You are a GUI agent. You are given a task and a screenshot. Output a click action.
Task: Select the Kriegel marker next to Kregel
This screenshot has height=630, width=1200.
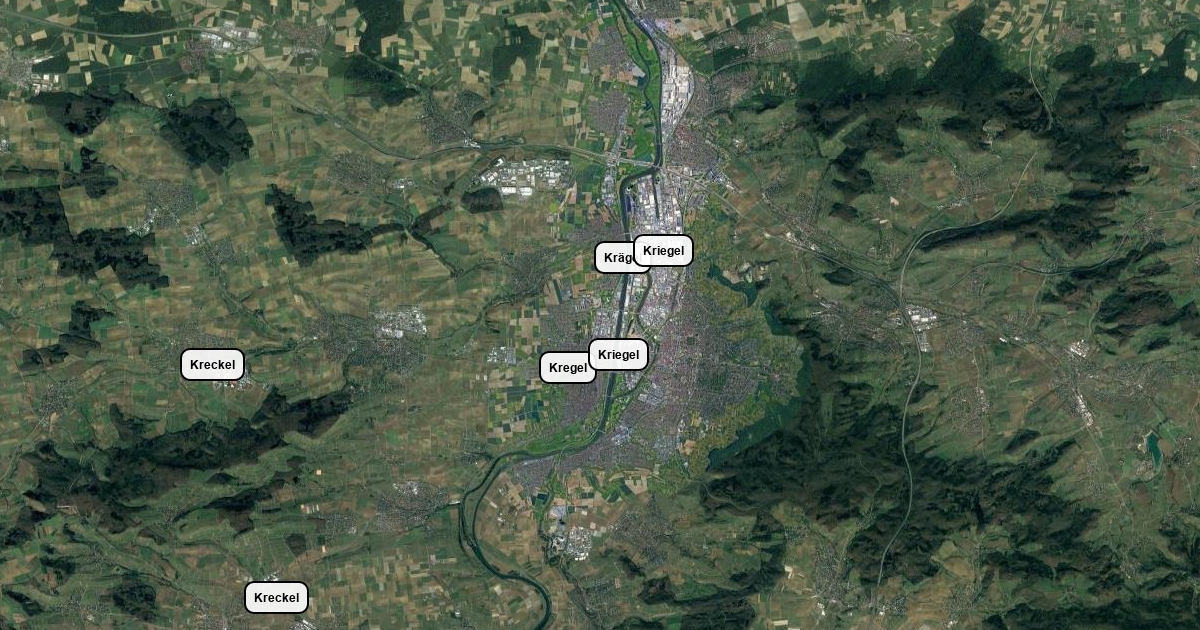pyautogui.click(x=619, y=355)
